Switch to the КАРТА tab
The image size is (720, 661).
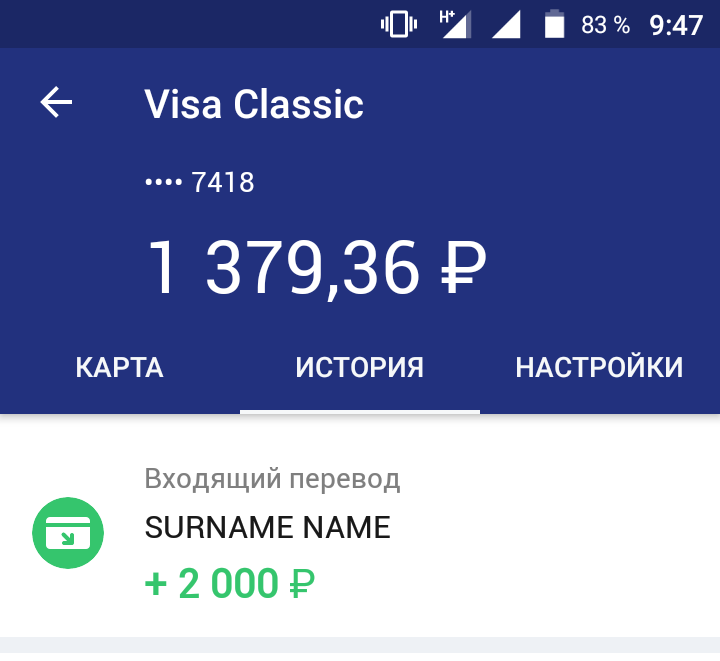tap(119, 368)
